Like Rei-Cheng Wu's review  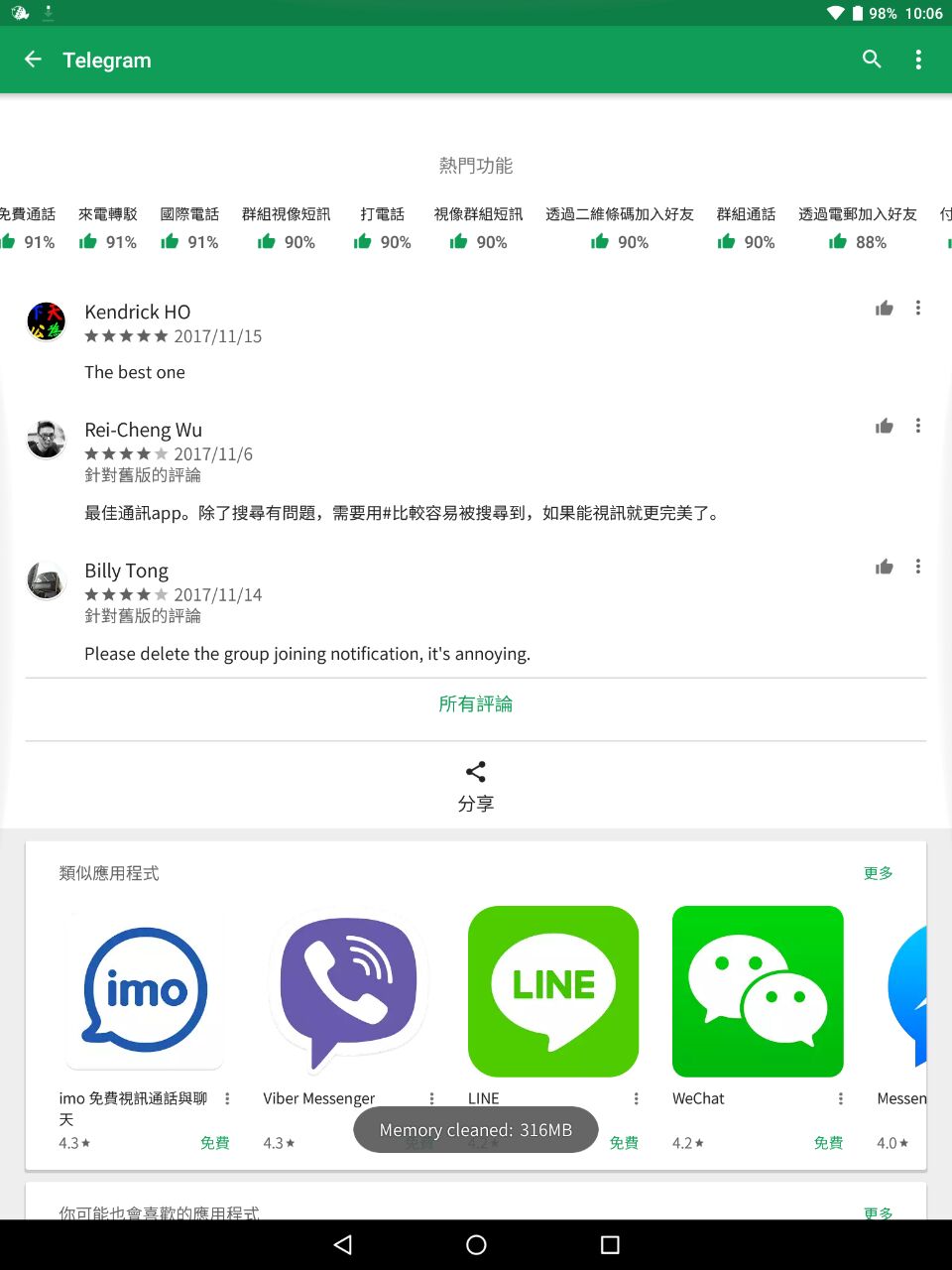click(x=884, y=427)
